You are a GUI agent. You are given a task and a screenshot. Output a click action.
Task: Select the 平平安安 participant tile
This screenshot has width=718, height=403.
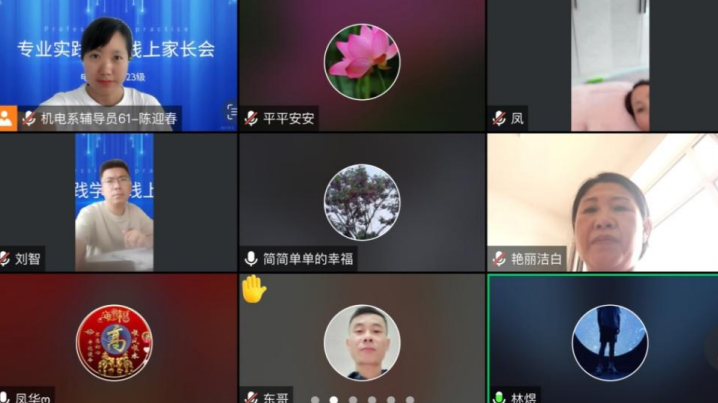coord(362,65)
